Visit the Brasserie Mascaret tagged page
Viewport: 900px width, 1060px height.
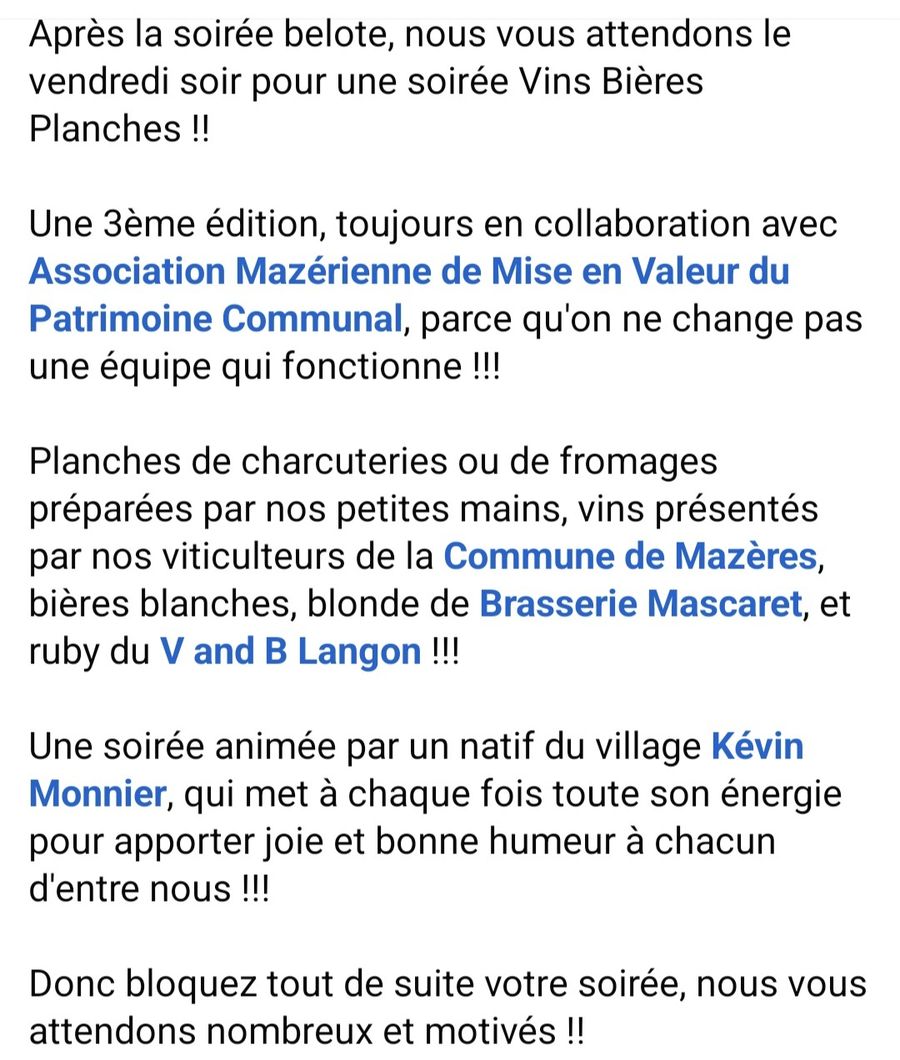point(640,604)
